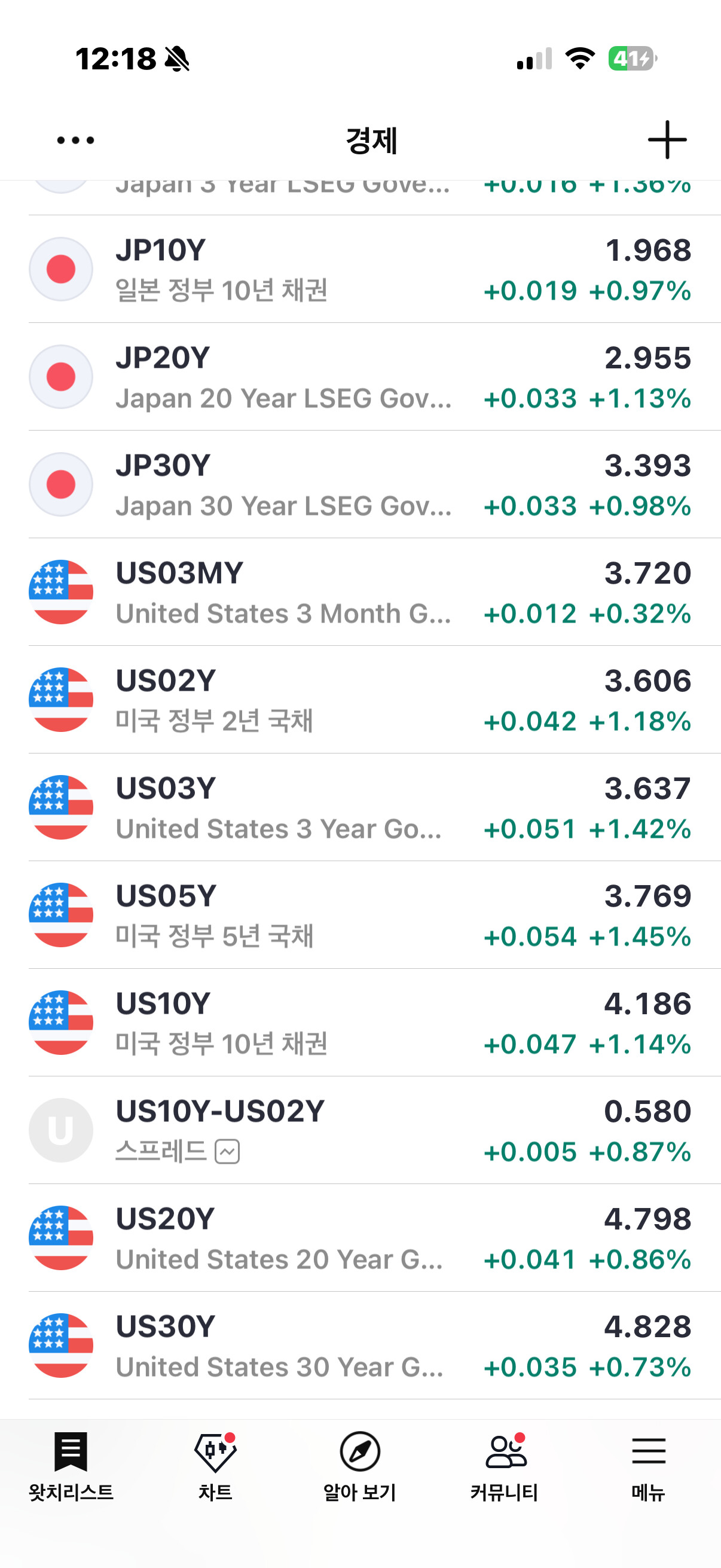Add a new symbol with plus icon
Image resolution: width=721 pixels, height=1568 pixels.
click(x=667, y=140)
